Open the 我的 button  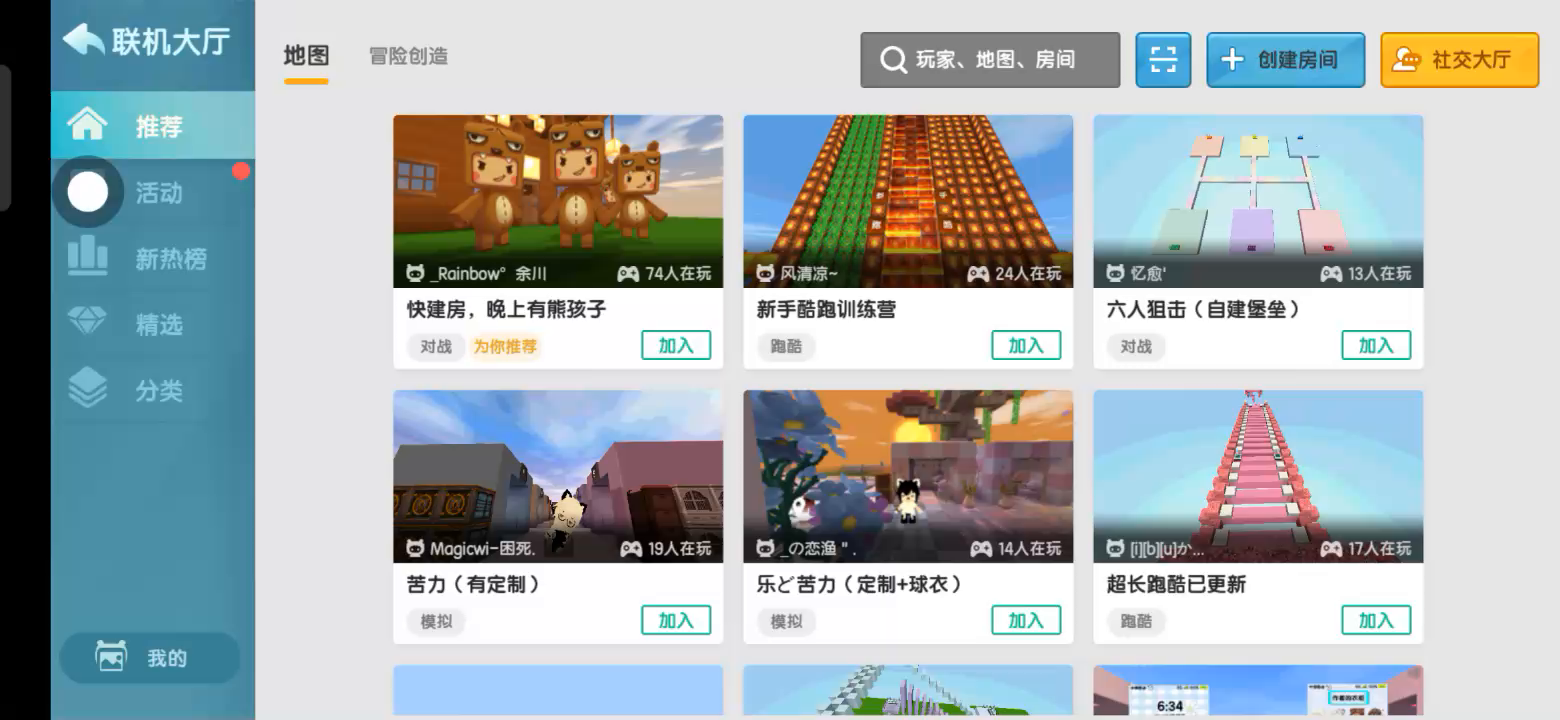pyautogui.click(x=150, y=658)
